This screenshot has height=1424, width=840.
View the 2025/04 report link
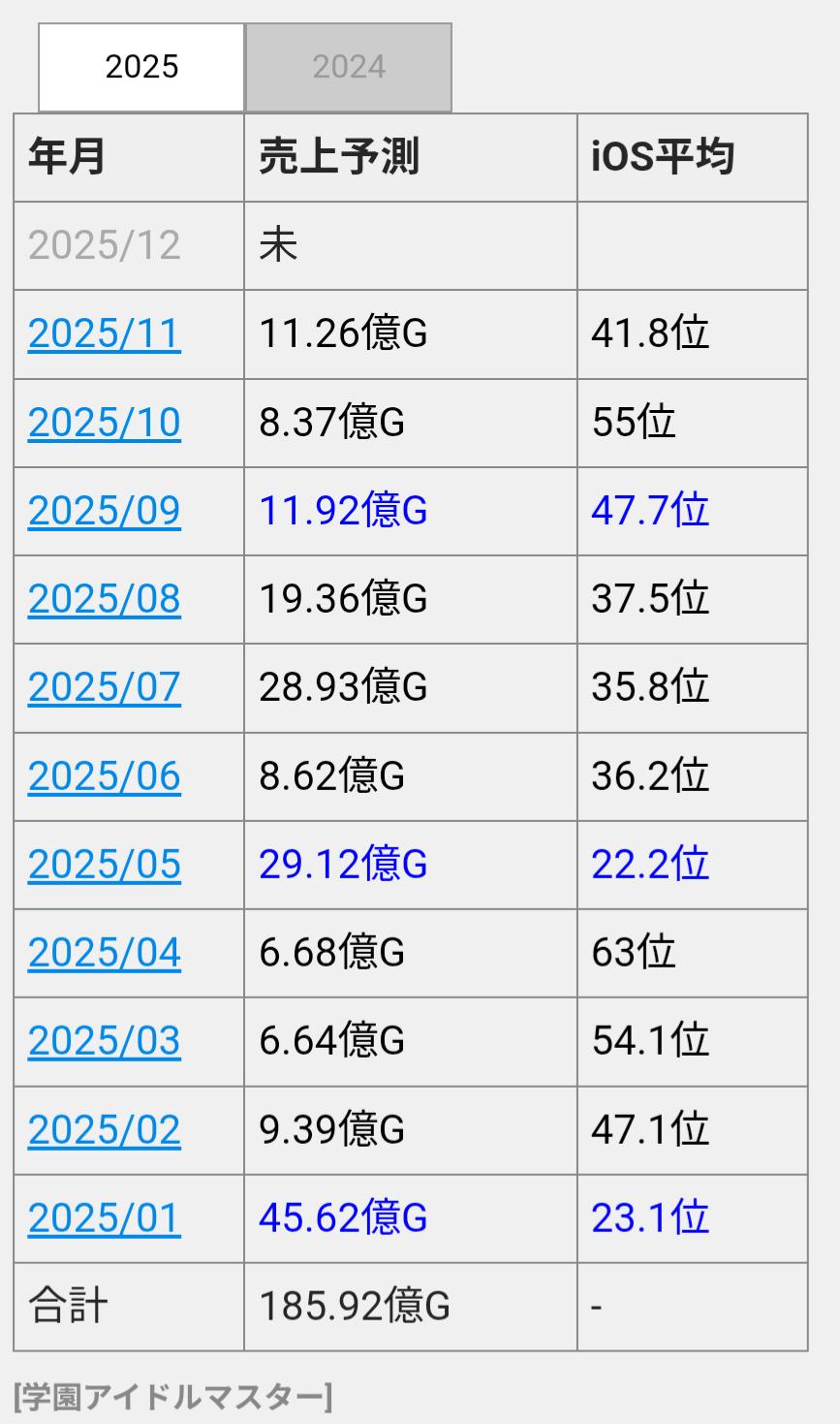click(x=105, y=953)
